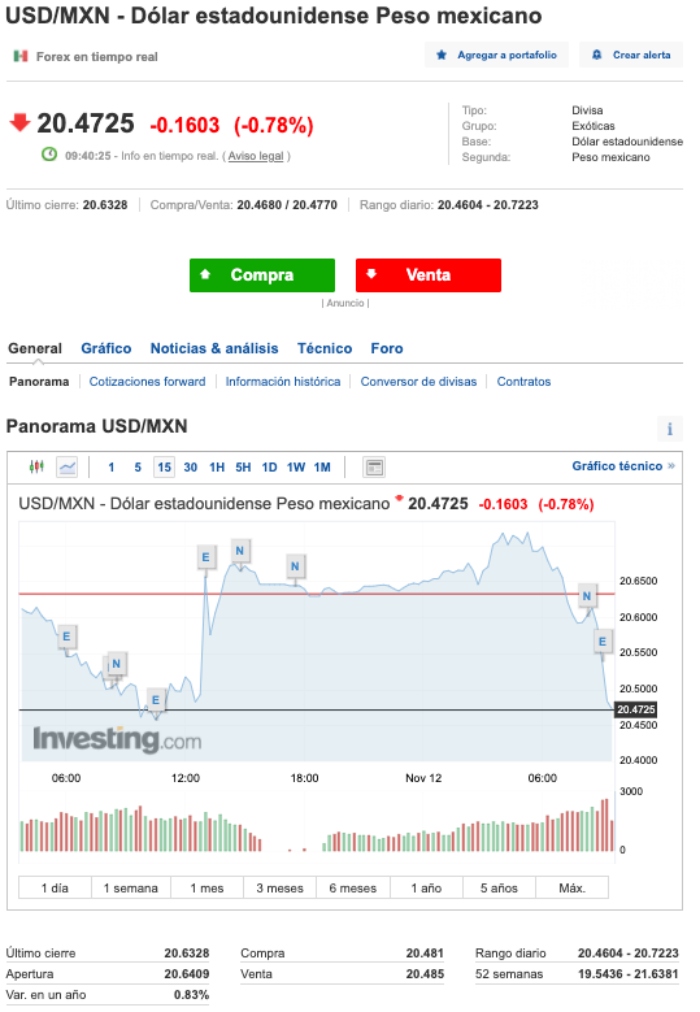
Task: Switch to the Técnico tab
Action: click(x=325, y=349)
